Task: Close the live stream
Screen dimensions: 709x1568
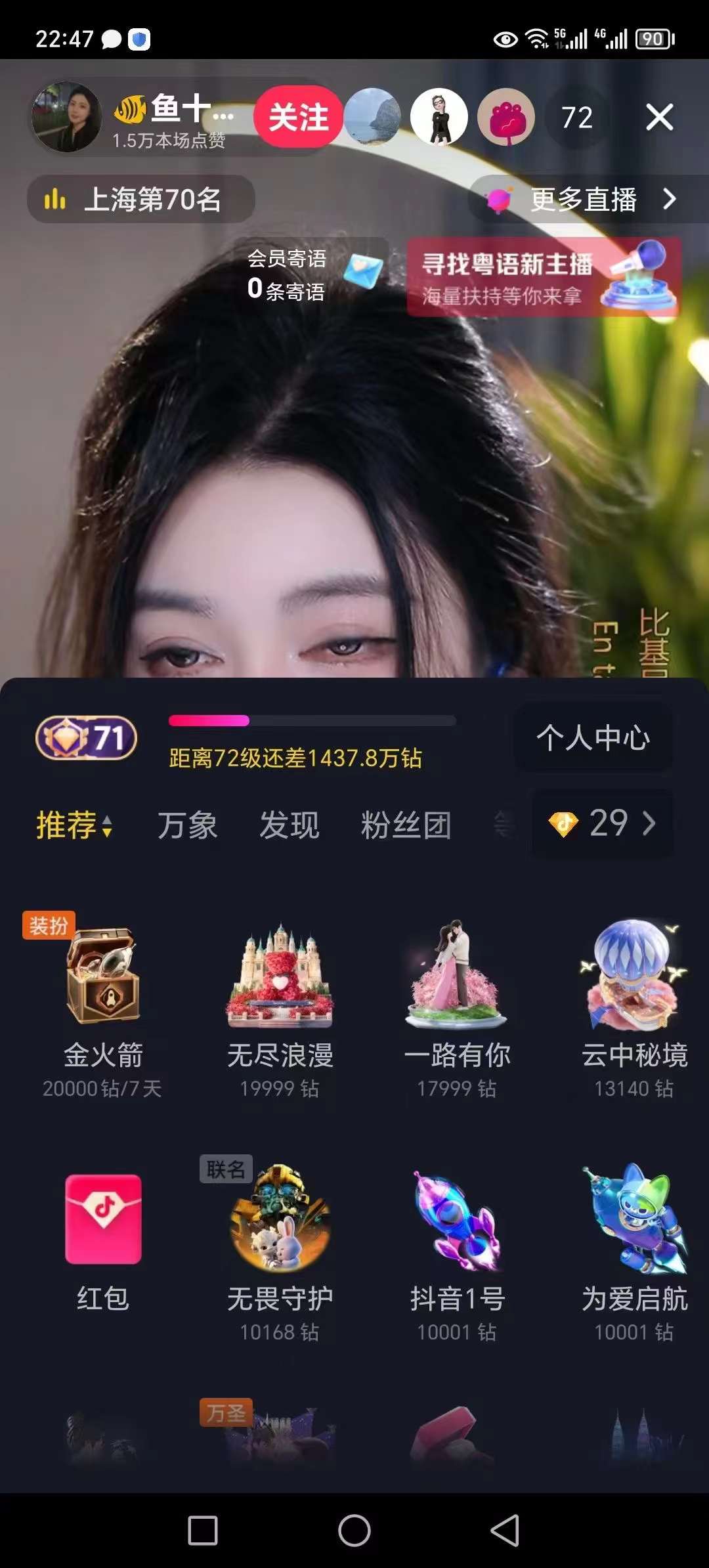Action: [659, 118]
